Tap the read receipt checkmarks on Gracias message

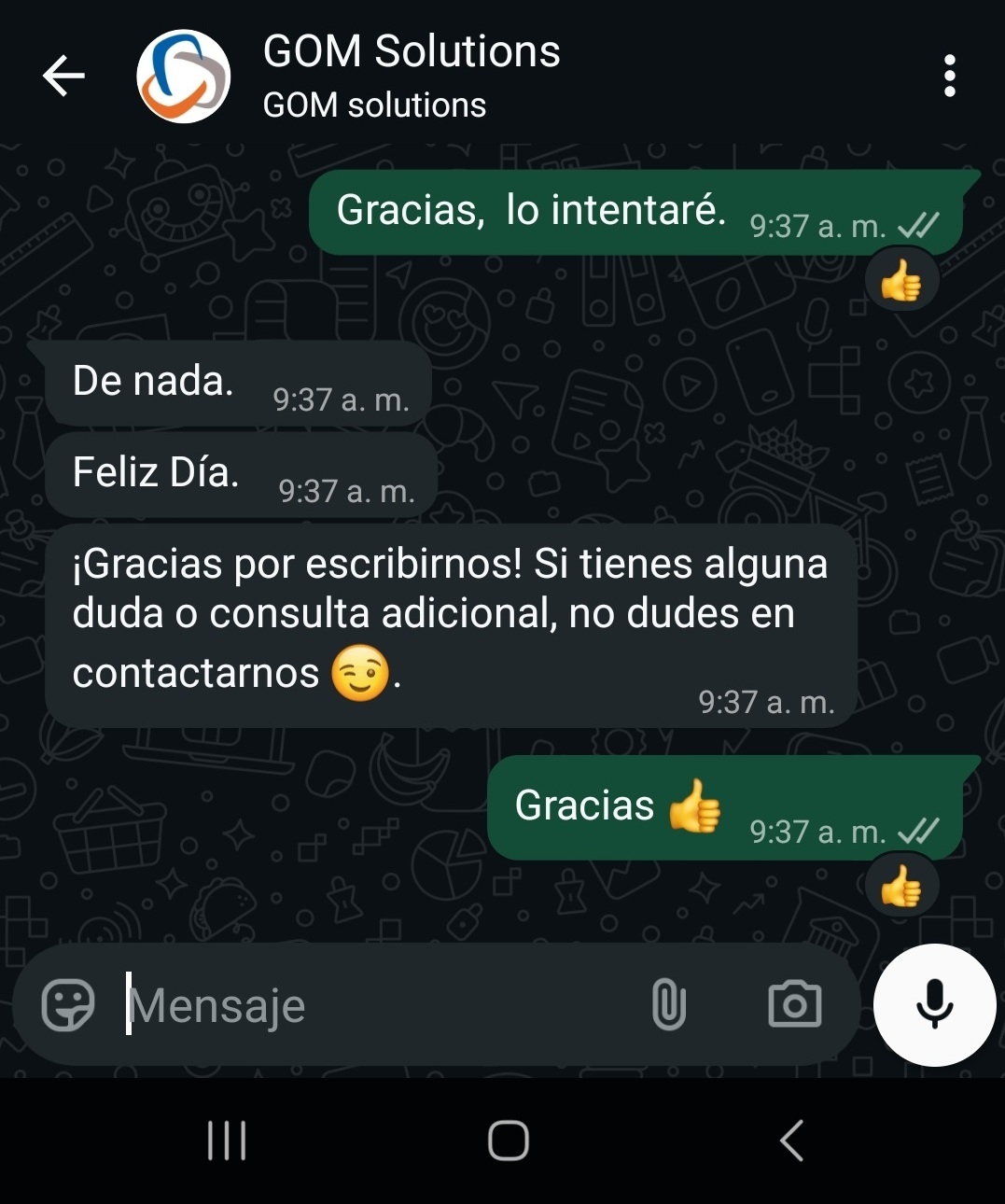[x=919, y=832]
